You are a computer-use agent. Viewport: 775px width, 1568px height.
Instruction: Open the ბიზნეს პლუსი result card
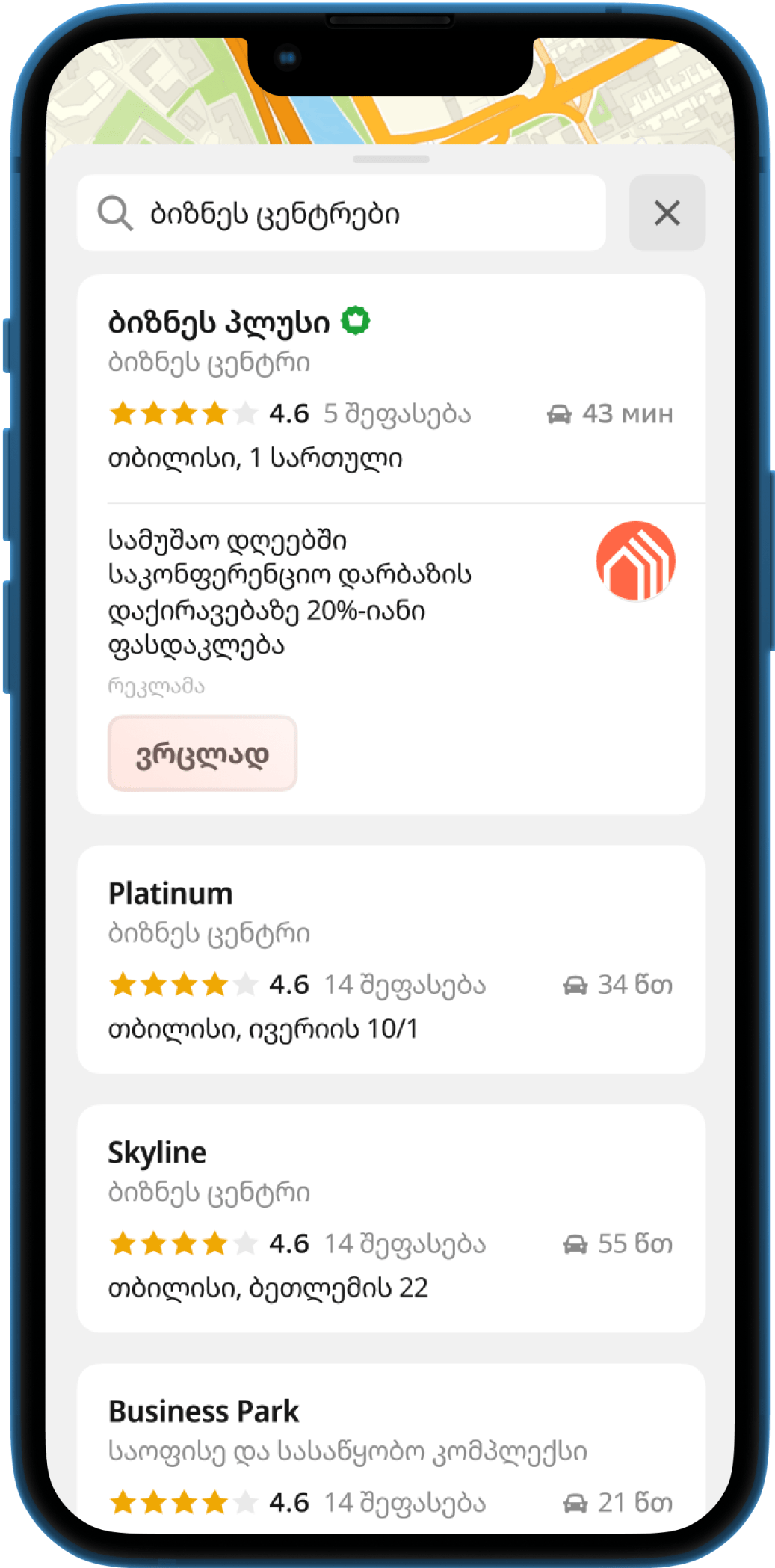point(390,387)
